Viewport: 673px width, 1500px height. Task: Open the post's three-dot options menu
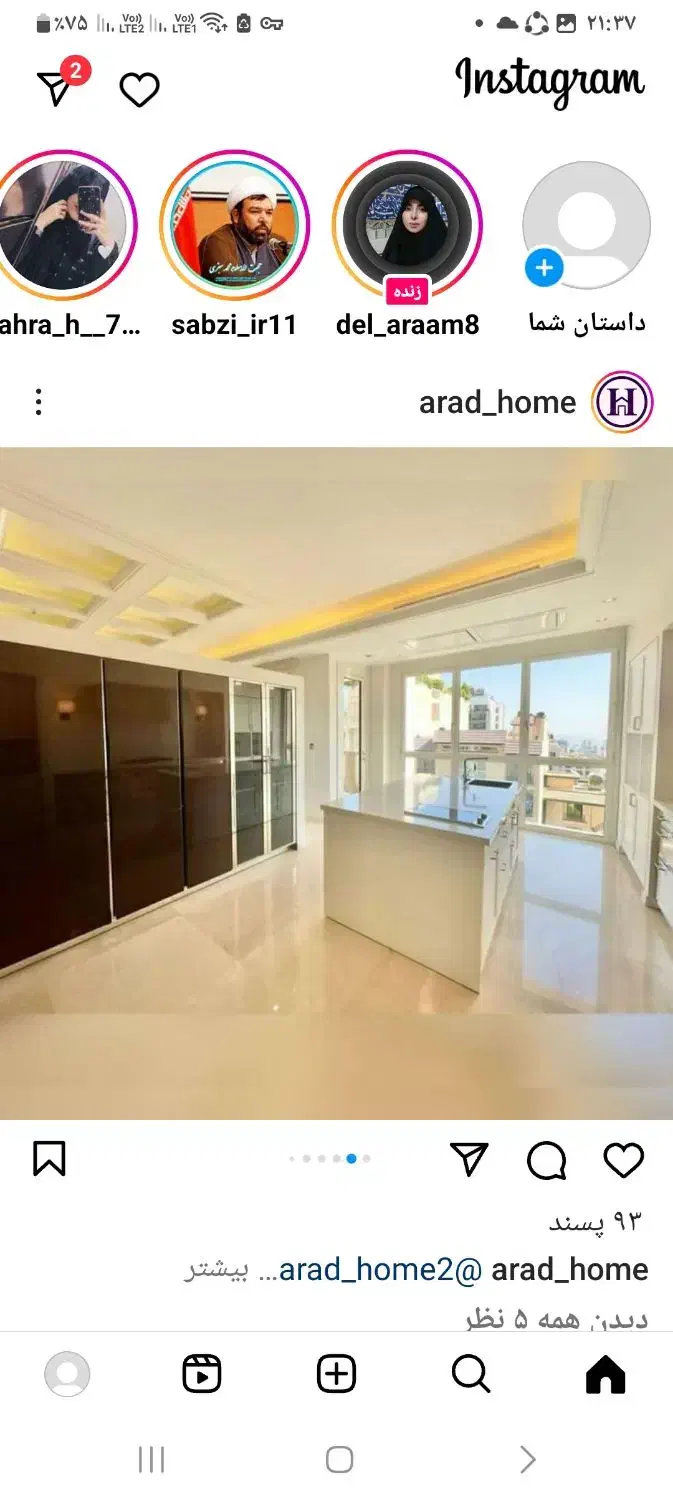point(38,402)
